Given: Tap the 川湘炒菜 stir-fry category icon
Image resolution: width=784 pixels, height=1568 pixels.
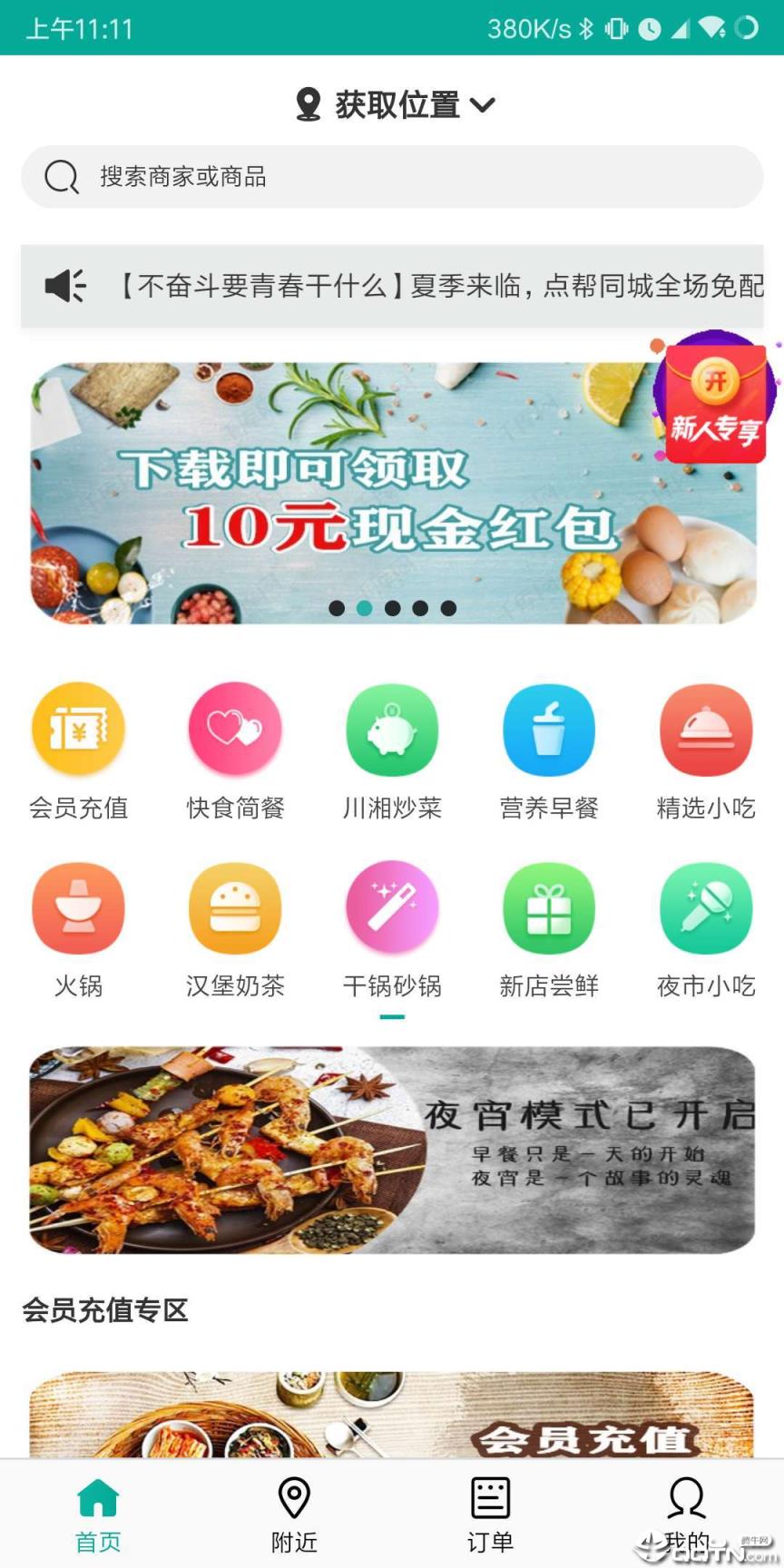Looking at the screenshot, I should tap(392, 729).
